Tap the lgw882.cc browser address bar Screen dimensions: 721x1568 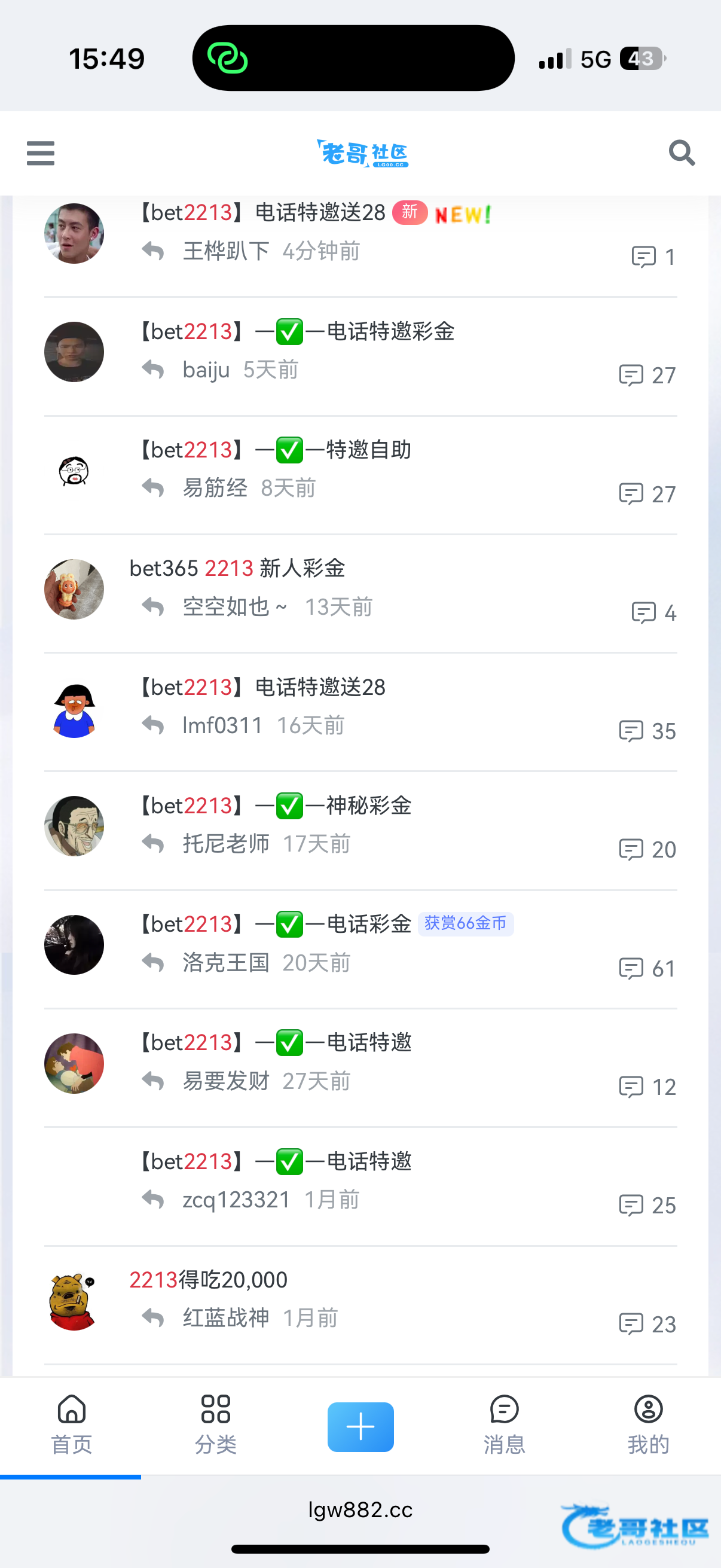[x=360, y=1509]
